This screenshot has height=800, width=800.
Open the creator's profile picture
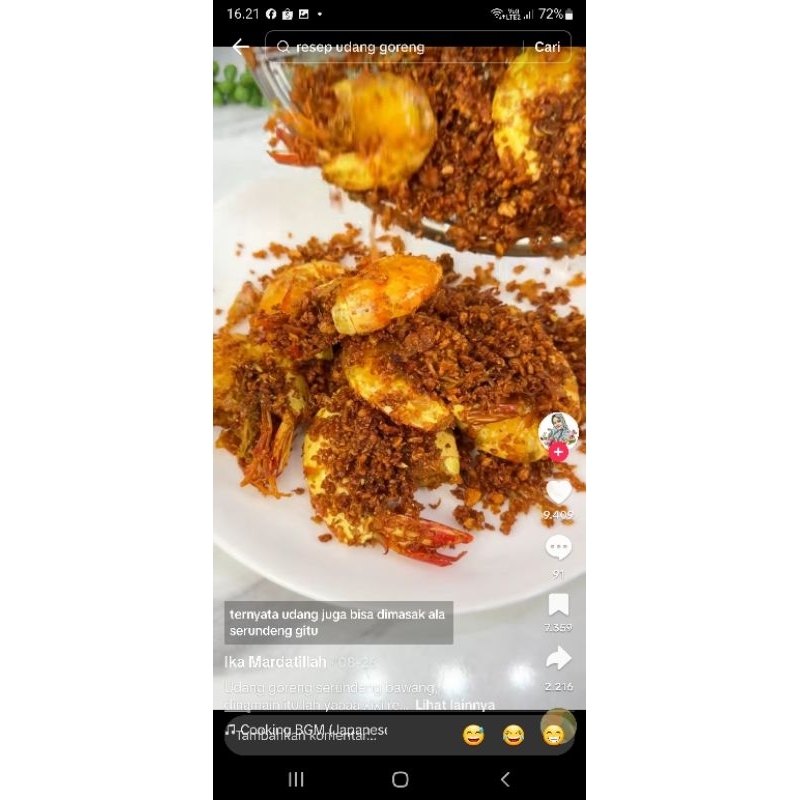pyautogui.click(x=558, y=429)
